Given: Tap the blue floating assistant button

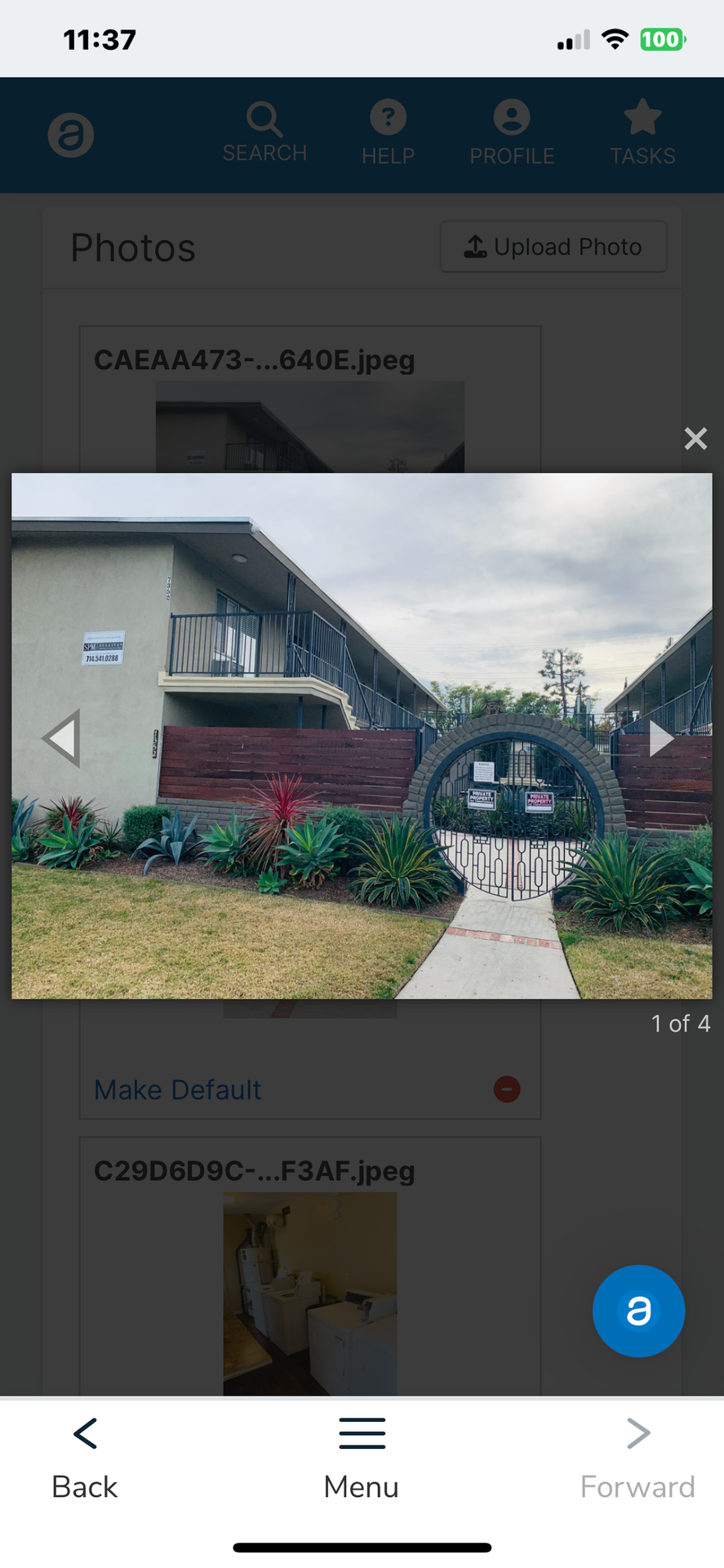Looking at the screenshot, I should [x=638, y=1311].
